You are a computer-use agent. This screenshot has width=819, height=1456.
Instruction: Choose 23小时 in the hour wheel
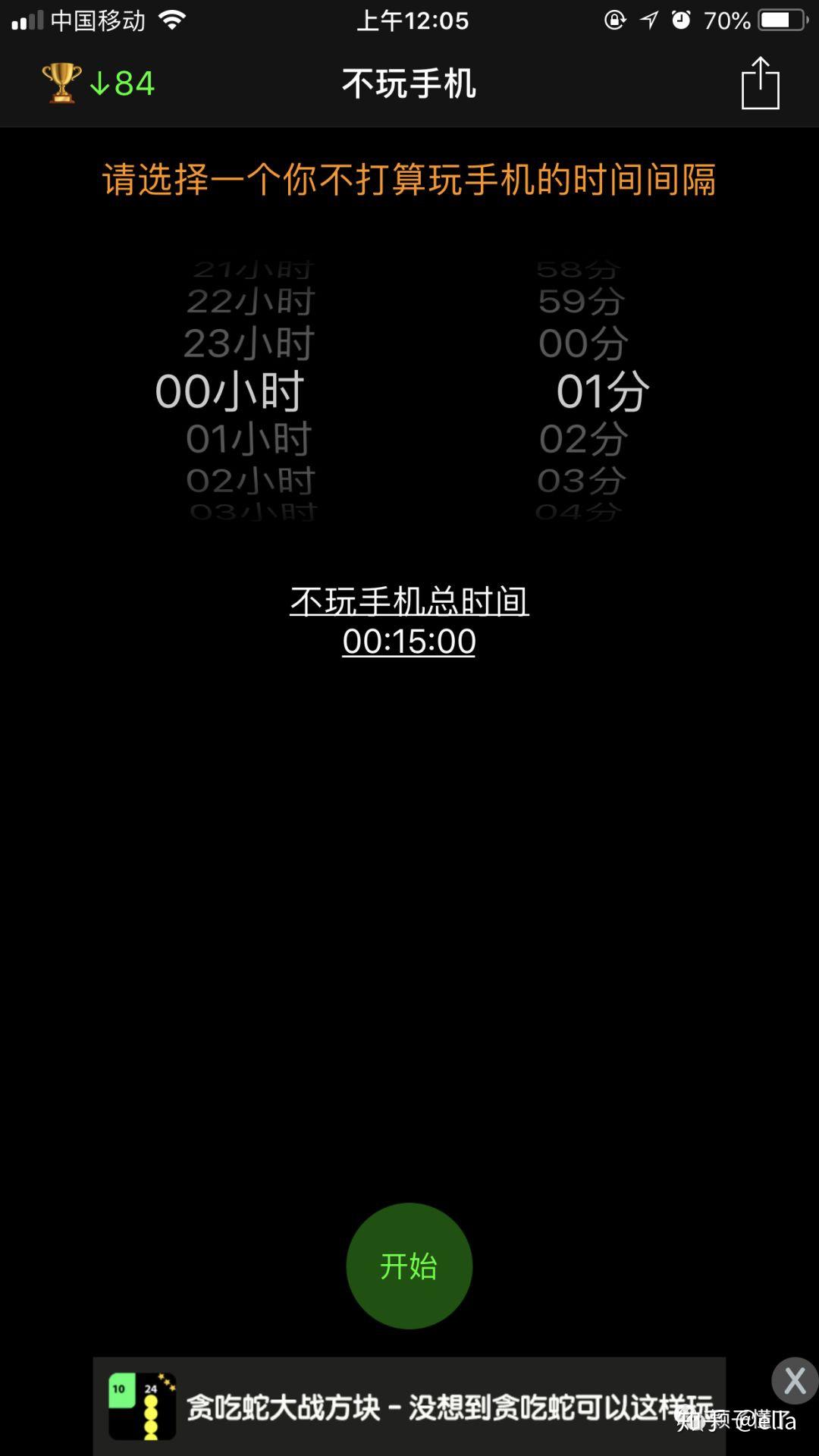[249, 344]
